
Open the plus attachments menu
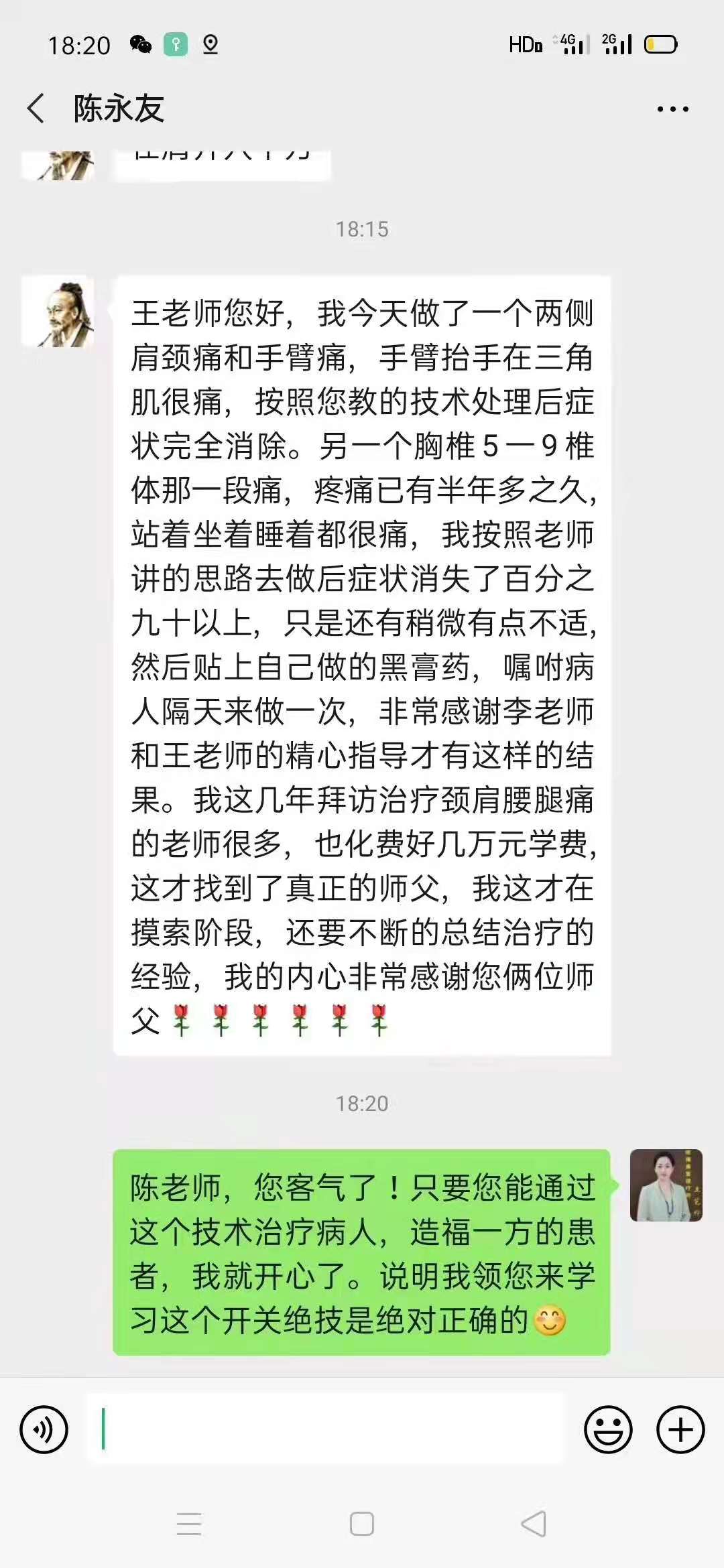[680, 1430]
